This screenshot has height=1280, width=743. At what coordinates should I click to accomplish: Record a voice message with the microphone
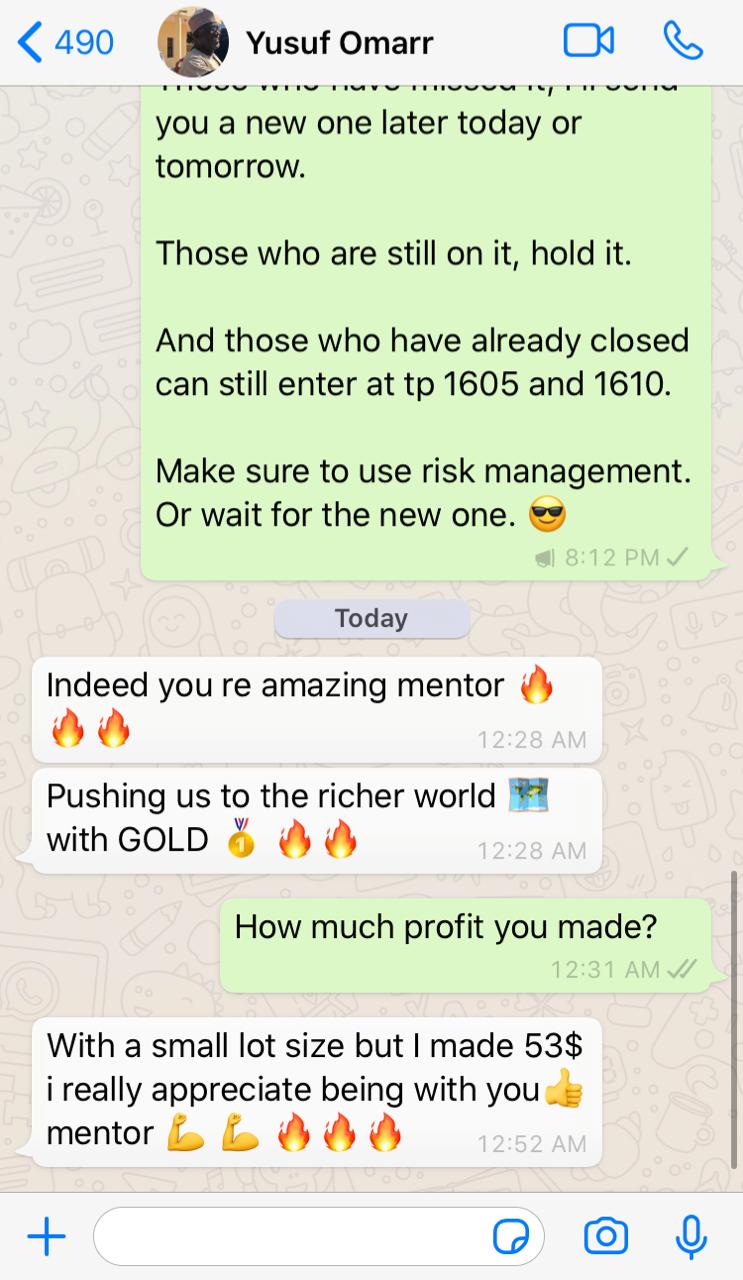690,1237
